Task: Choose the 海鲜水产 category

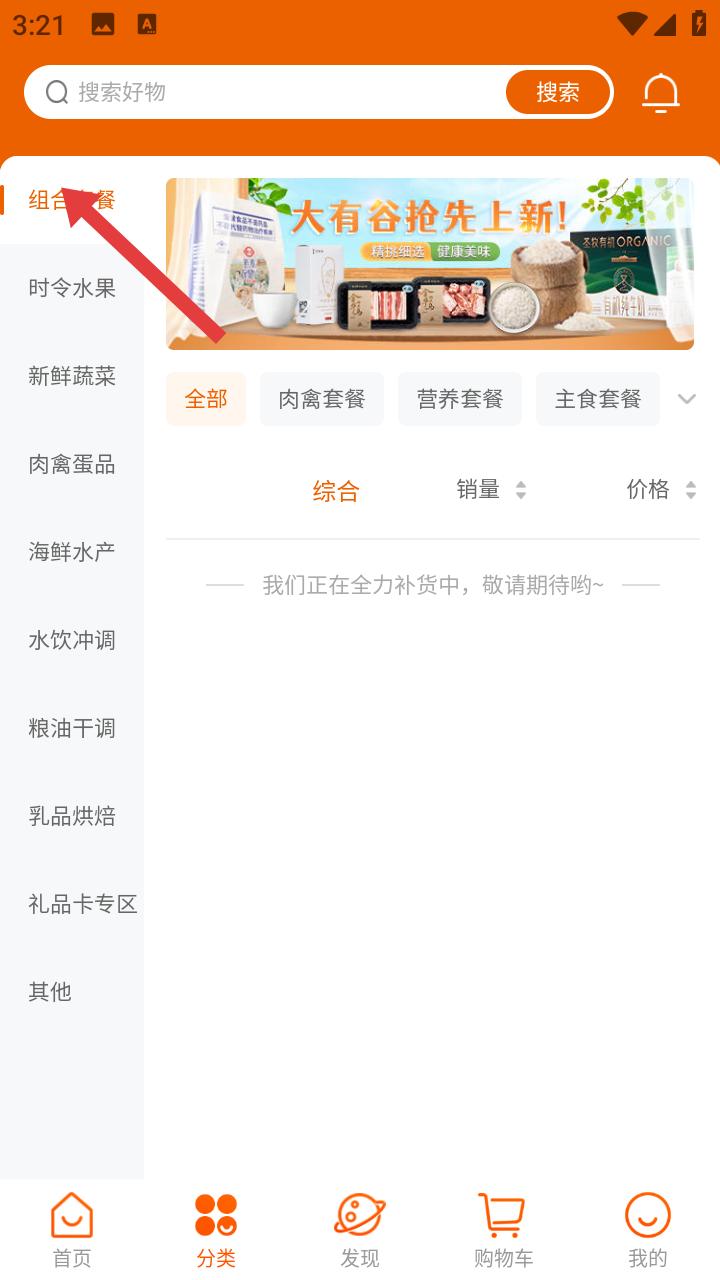Action: tap(72, 552)
